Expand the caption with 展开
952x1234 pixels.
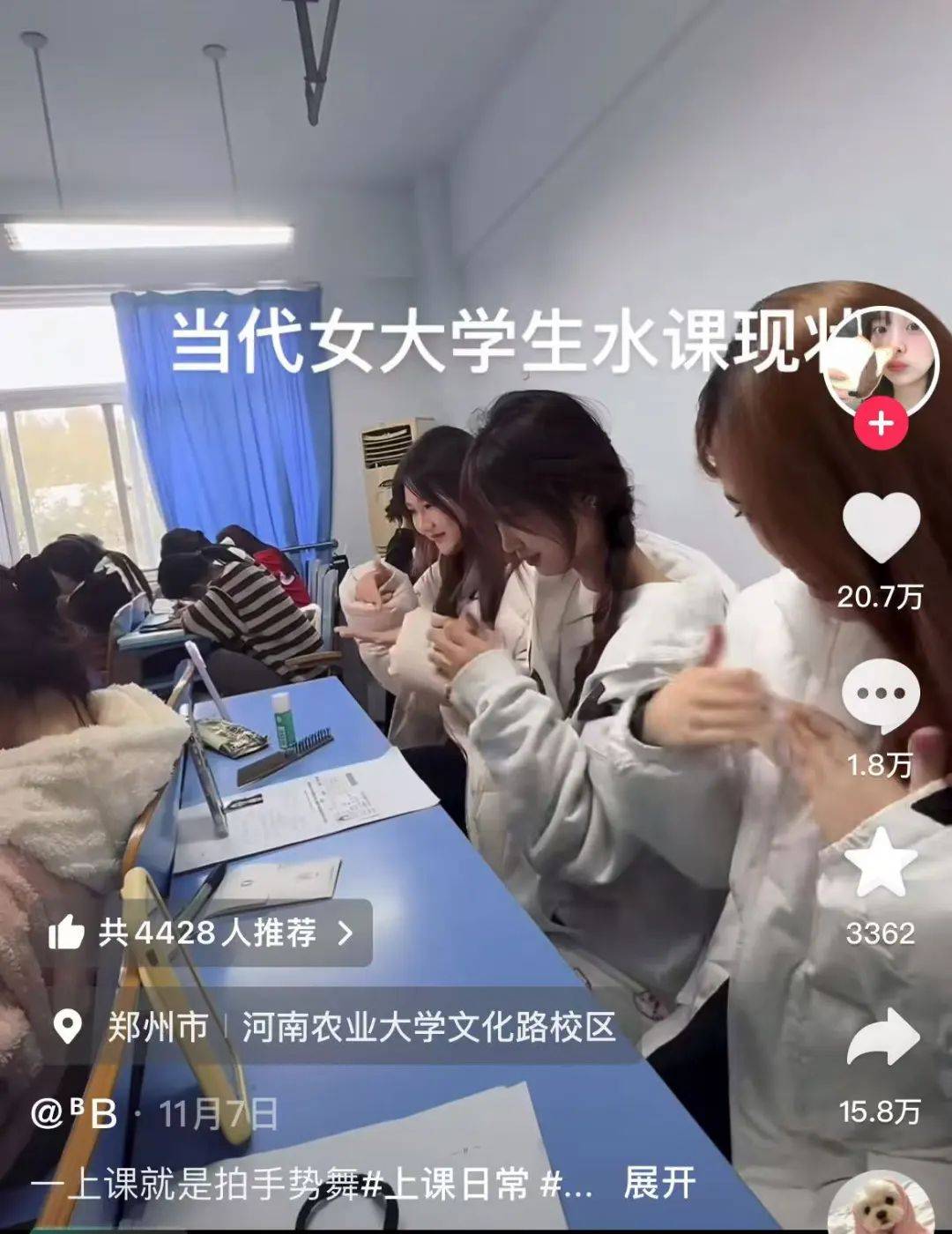tap(659, 1183)
